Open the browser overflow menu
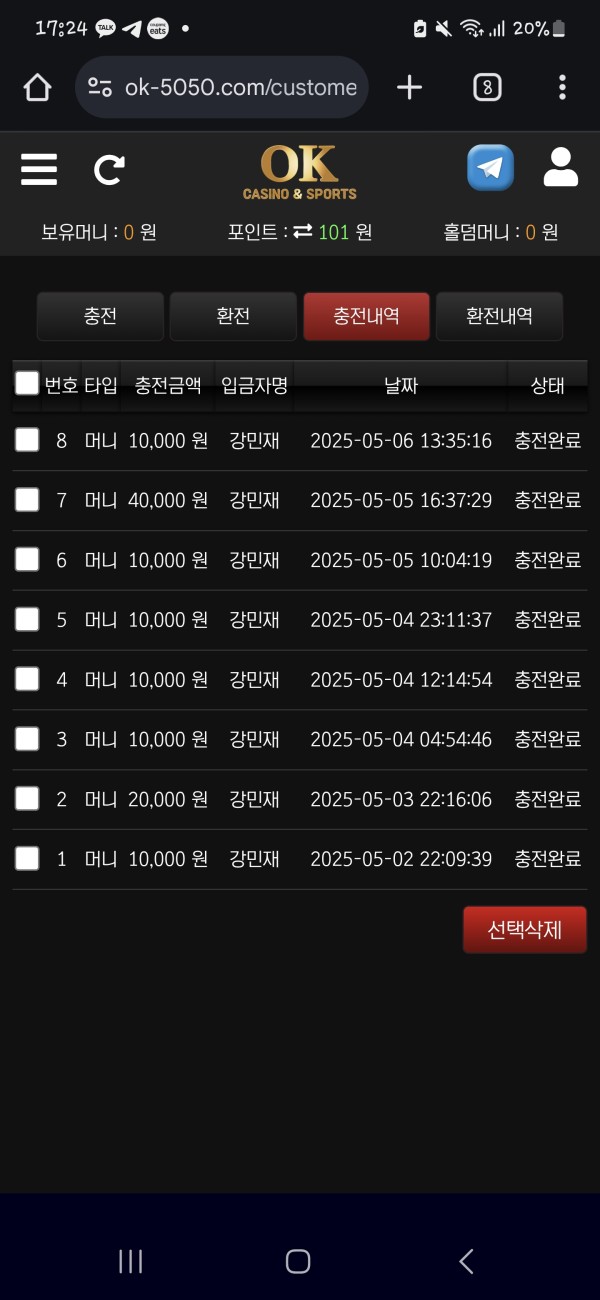 [x=562, y=88]
